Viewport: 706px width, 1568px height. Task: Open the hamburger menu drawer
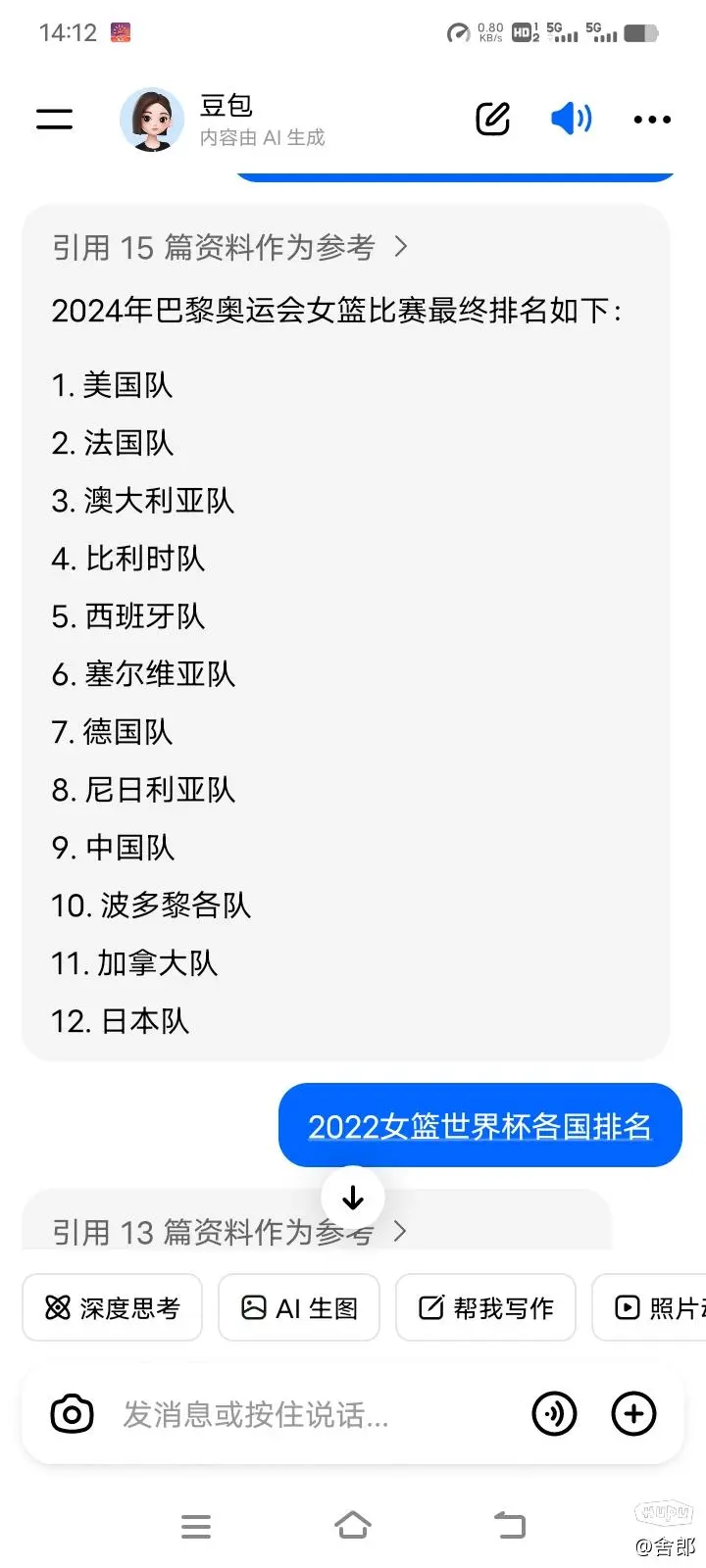coord(55,120)
